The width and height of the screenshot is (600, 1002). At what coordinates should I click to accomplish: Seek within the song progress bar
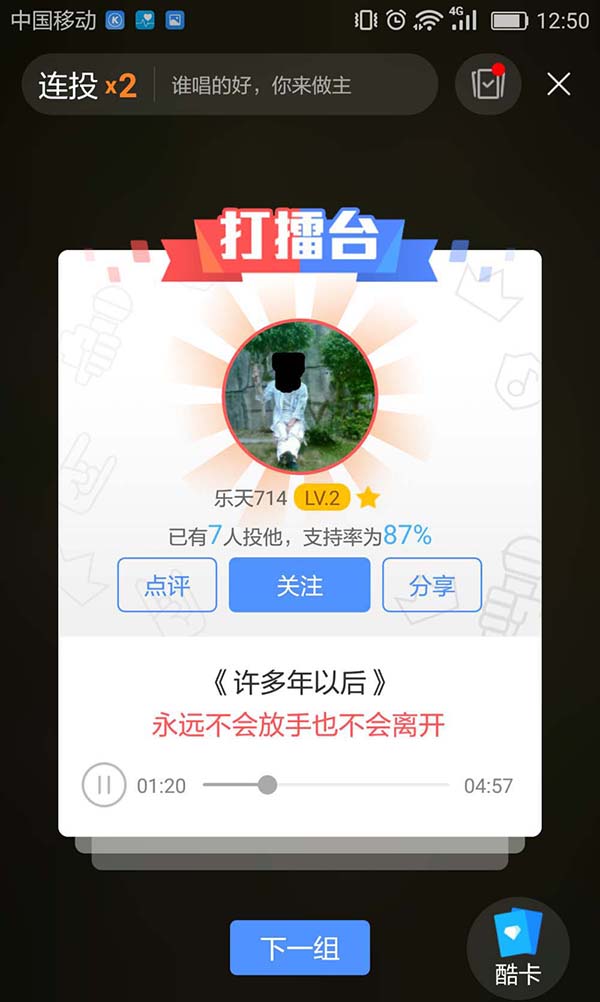[326, 785]
